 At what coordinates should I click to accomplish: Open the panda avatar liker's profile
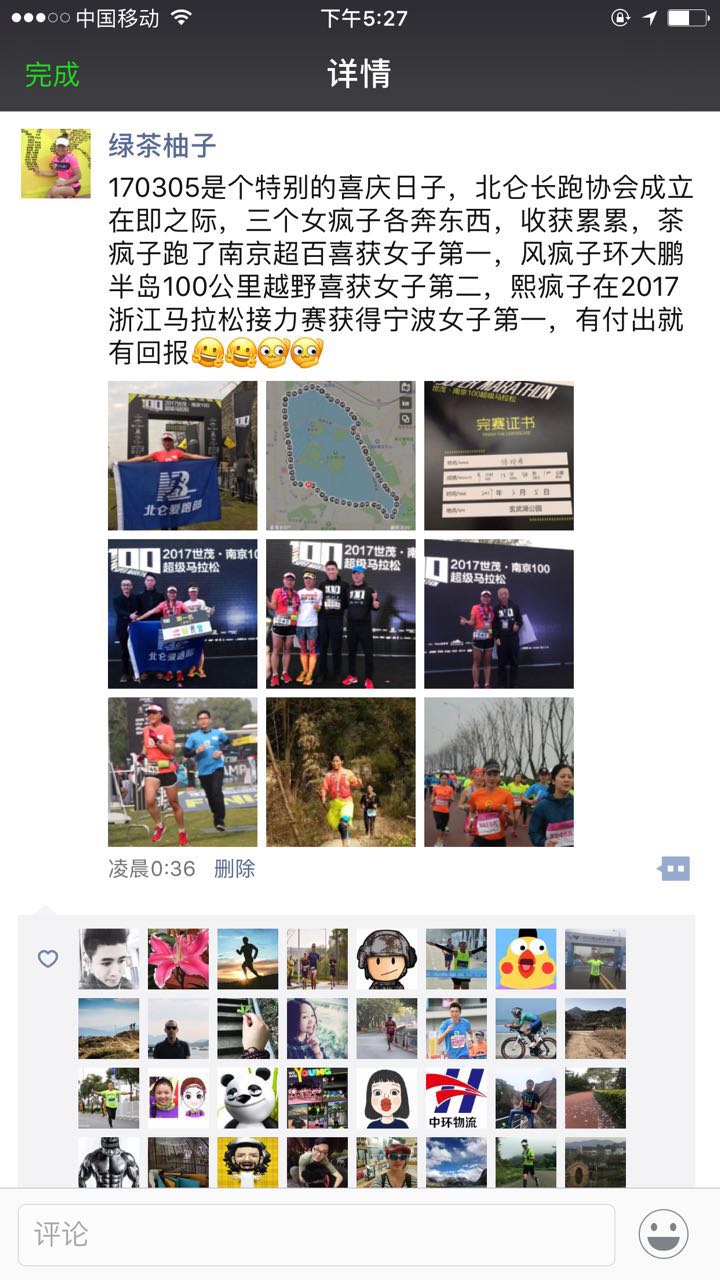pyautogui.click(x=248, y=1098)
